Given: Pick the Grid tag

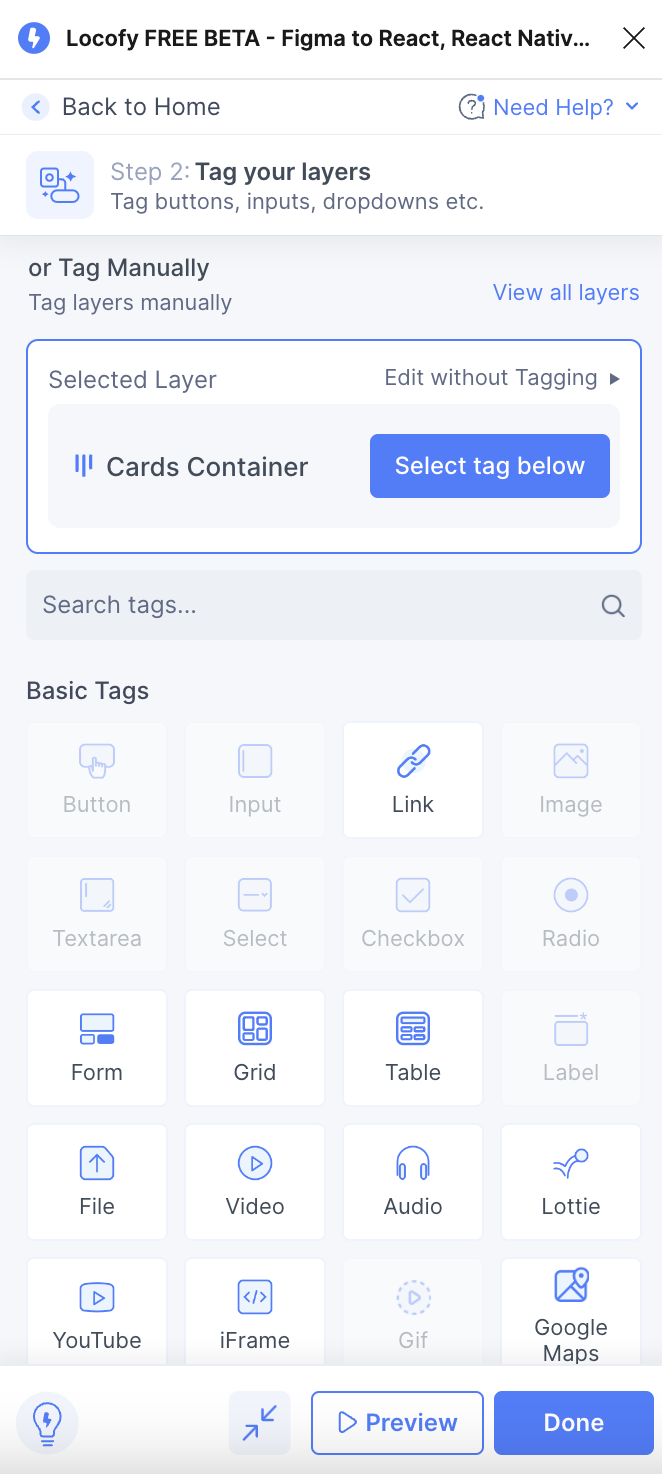Looking at the screenshot, I should pos(255,1048).
